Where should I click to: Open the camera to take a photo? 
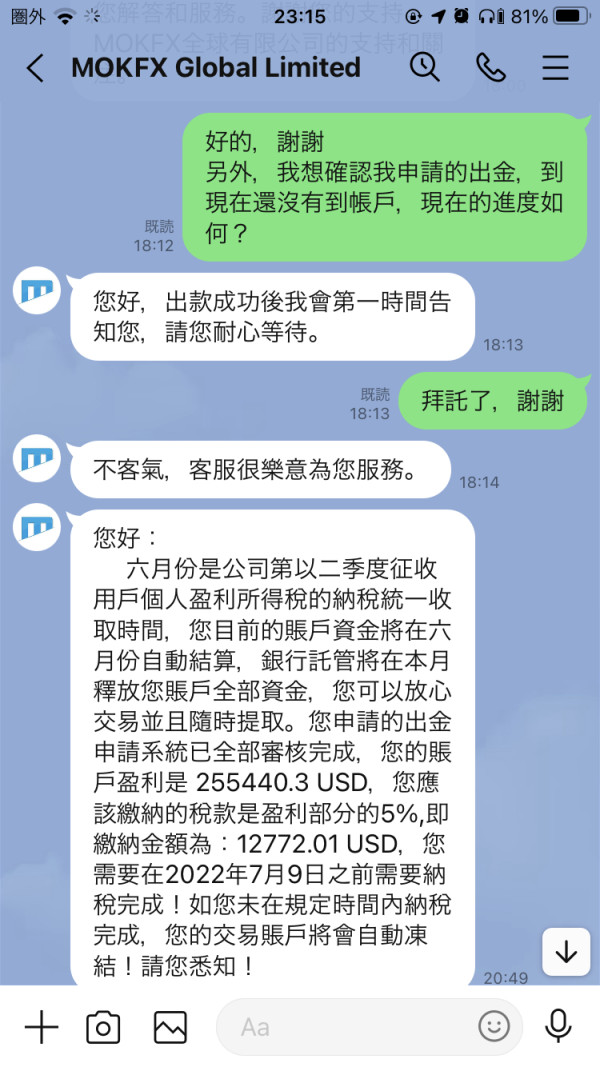pos(103,1027)
